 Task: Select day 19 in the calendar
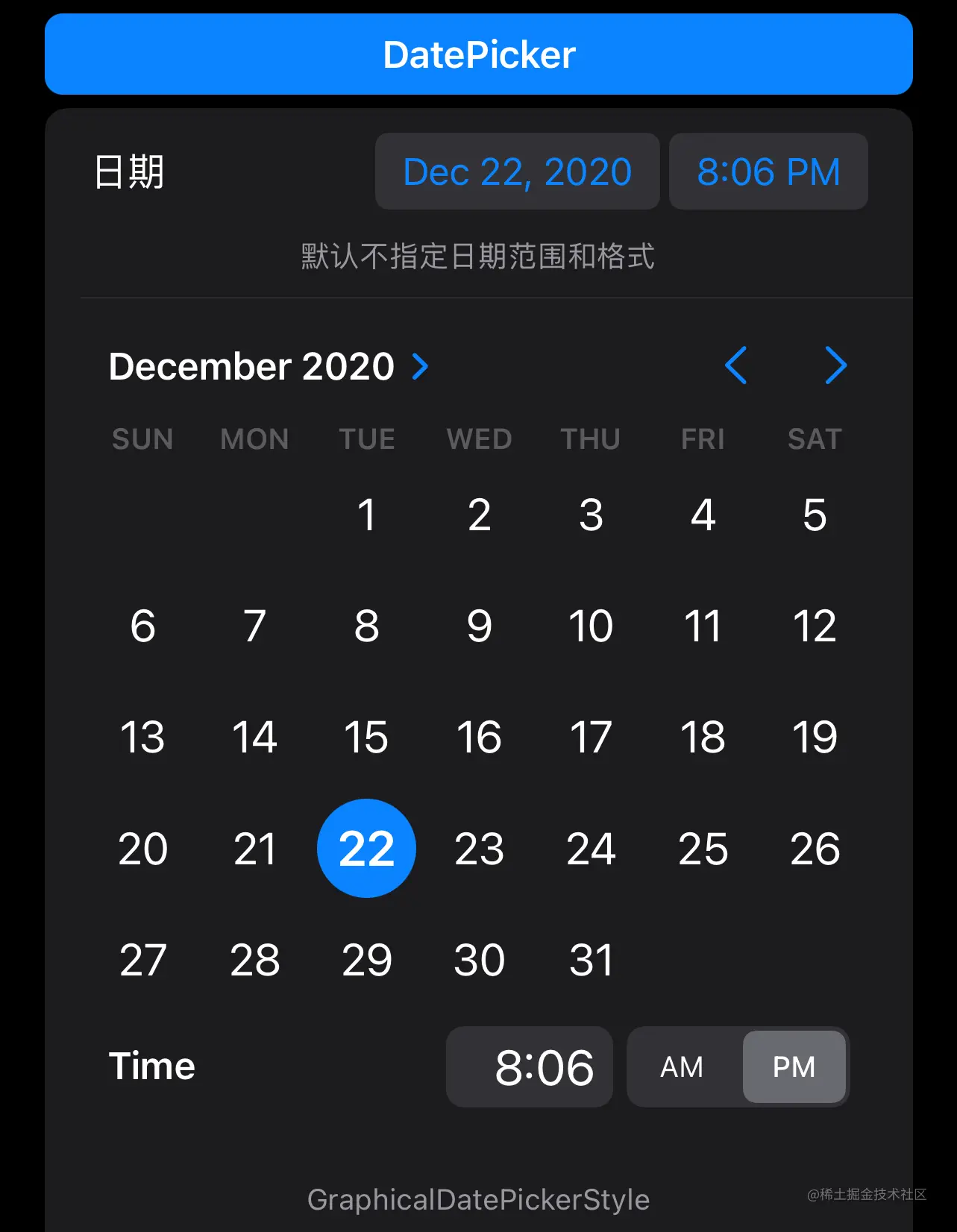coord(815,737)
